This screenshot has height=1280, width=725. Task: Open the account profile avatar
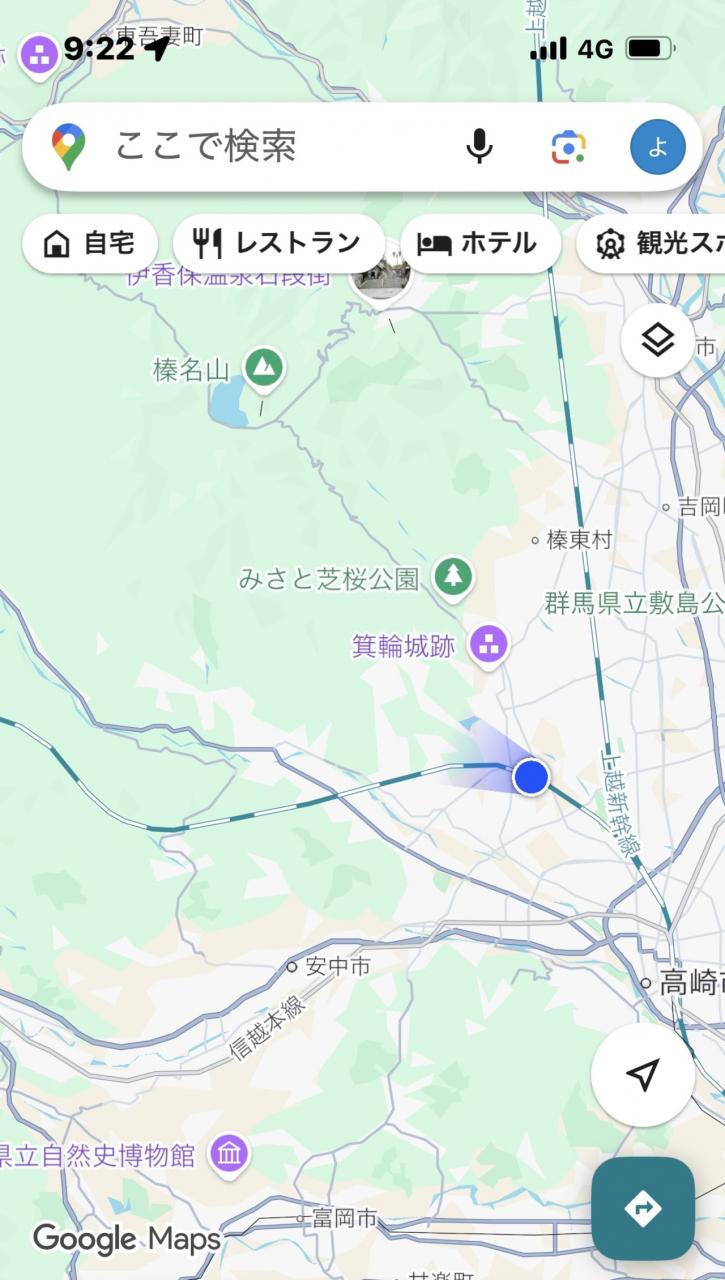pyautogui.click(x=657, y=148)
